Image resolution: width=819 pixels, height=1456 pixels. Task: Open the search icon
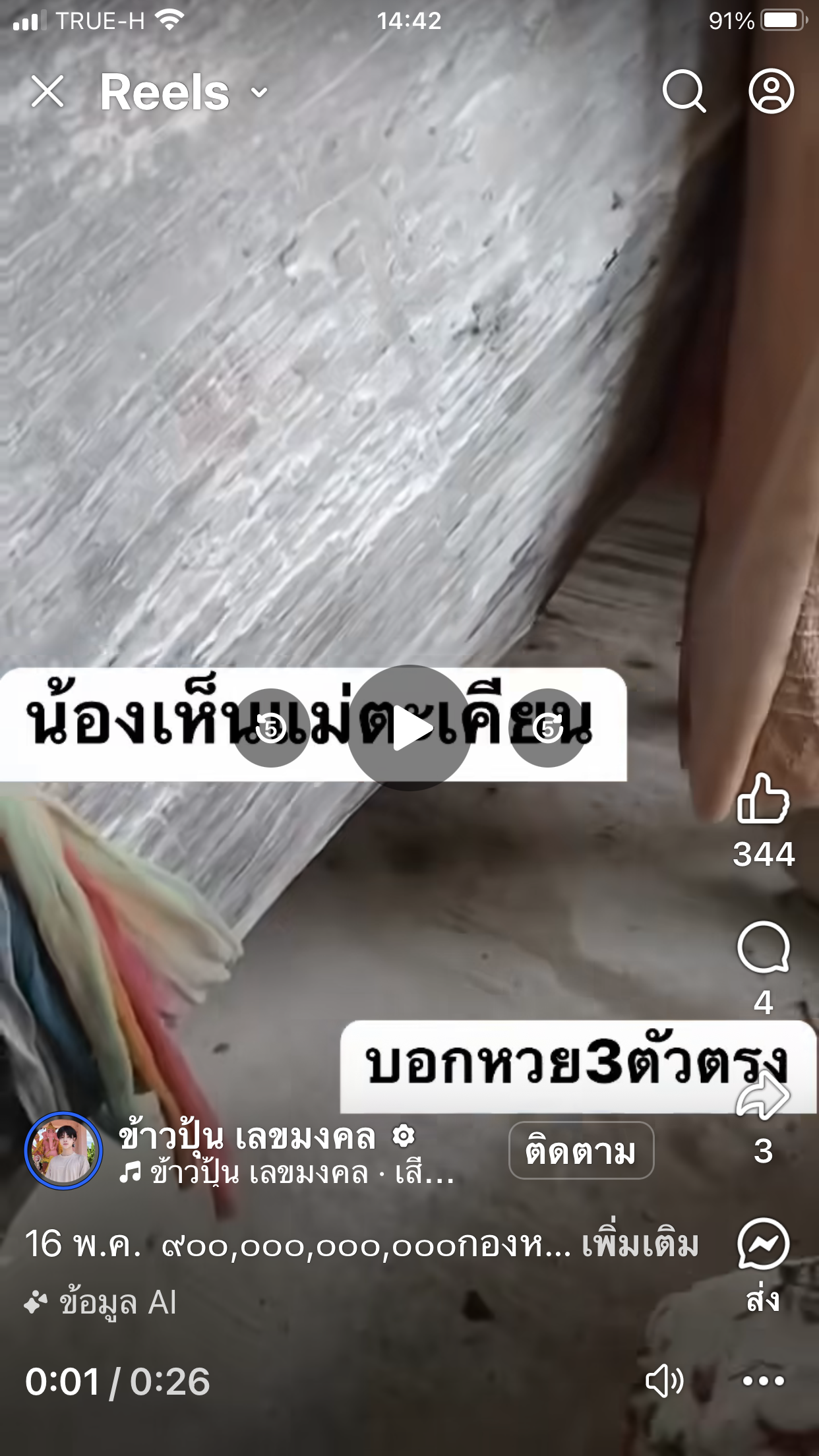684,91
